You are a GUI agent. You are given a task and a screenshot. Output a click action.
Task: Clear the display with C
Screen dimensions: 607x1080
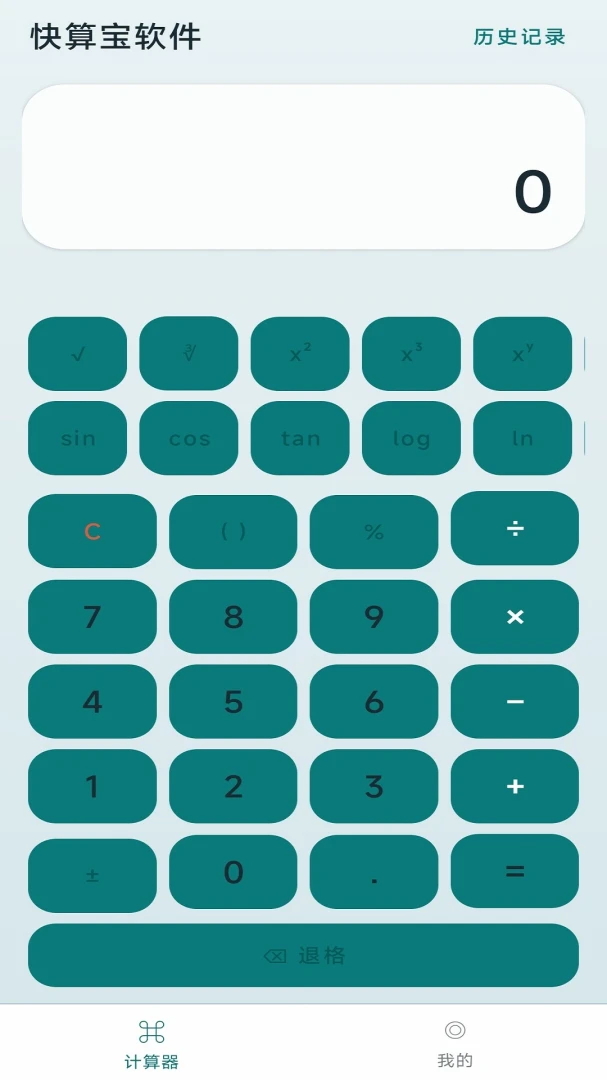coord(92,531)
